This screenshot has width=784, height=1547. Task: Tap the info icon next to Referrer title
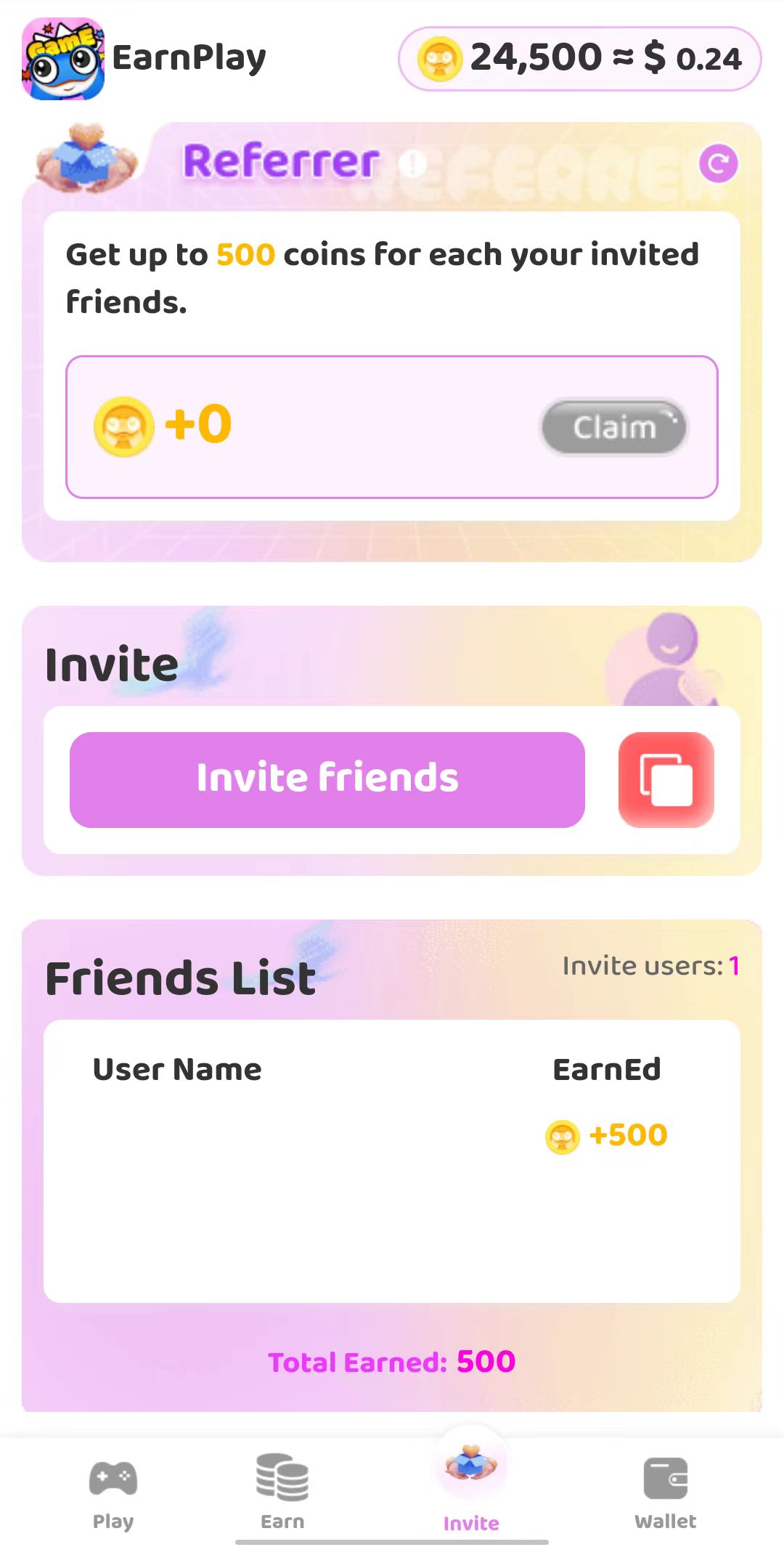coord(411,163)
